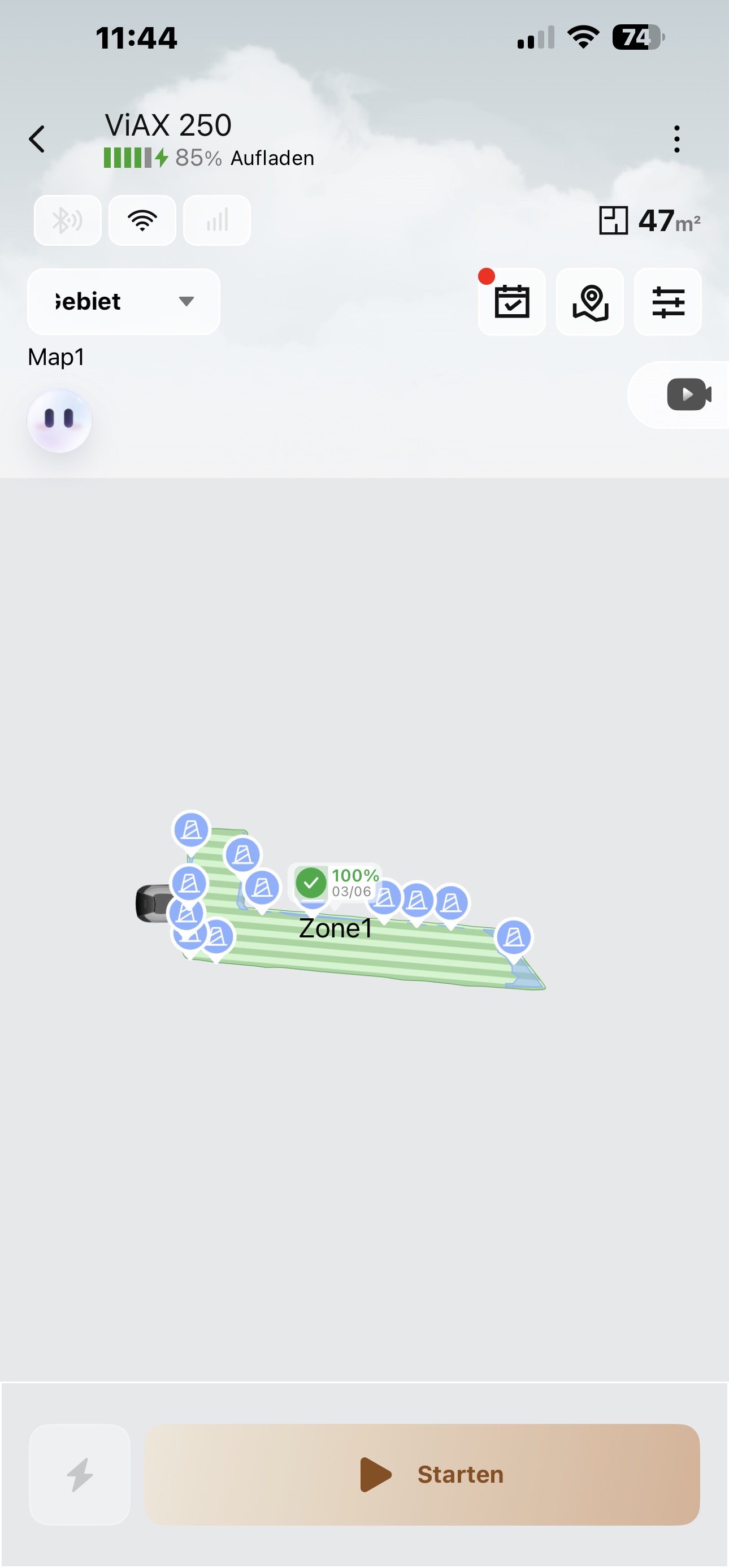Open the mowing settings sliders

668,302
